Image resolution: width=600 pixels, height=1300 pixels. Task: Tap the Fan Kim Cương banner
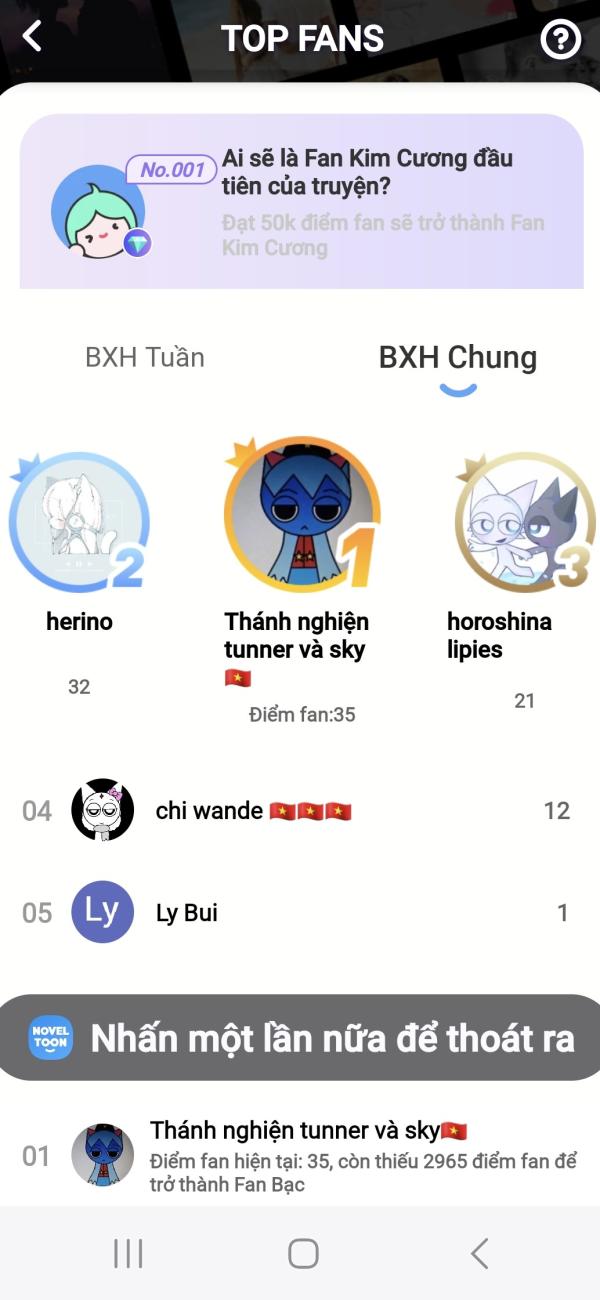[301, 201]
